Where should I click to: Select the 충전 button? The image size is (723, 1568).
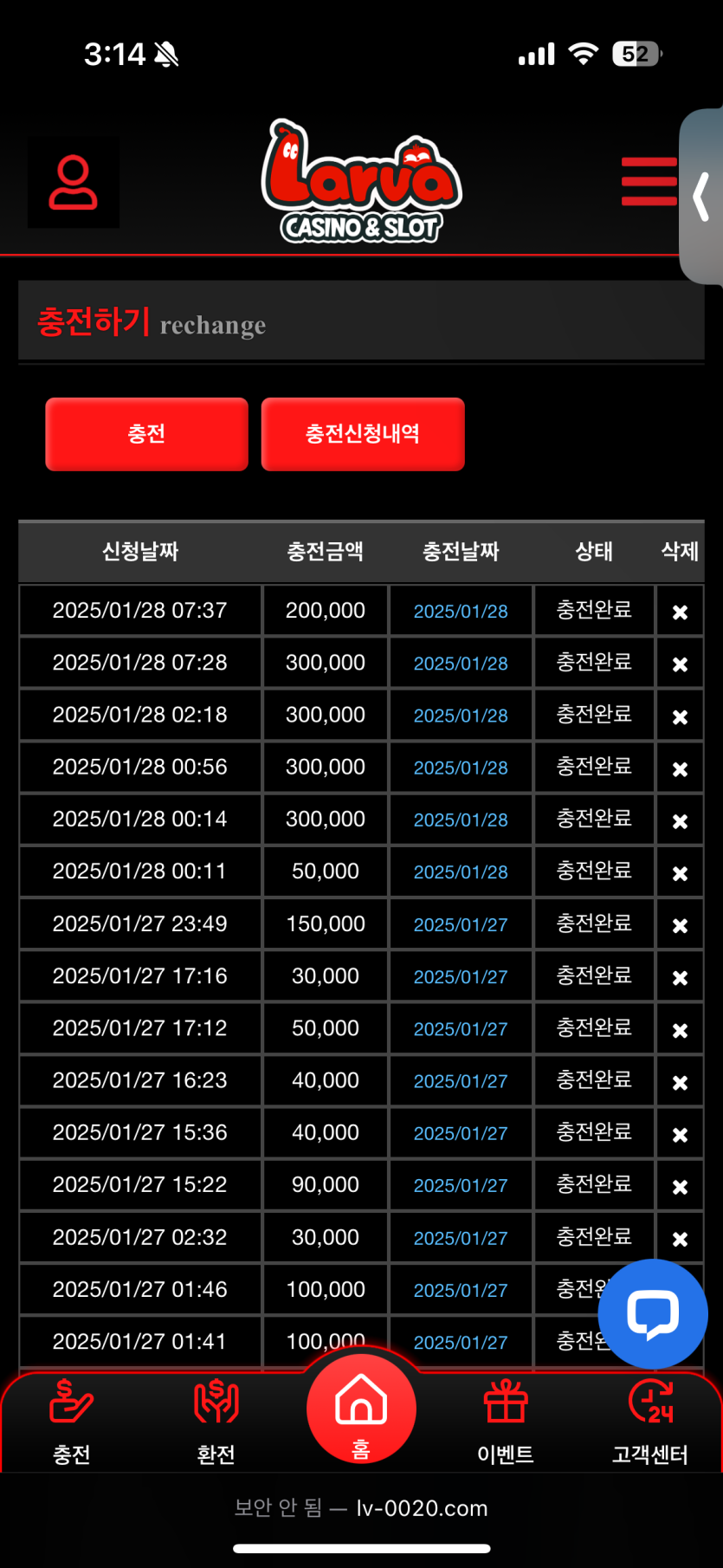[x=146, y=434]
